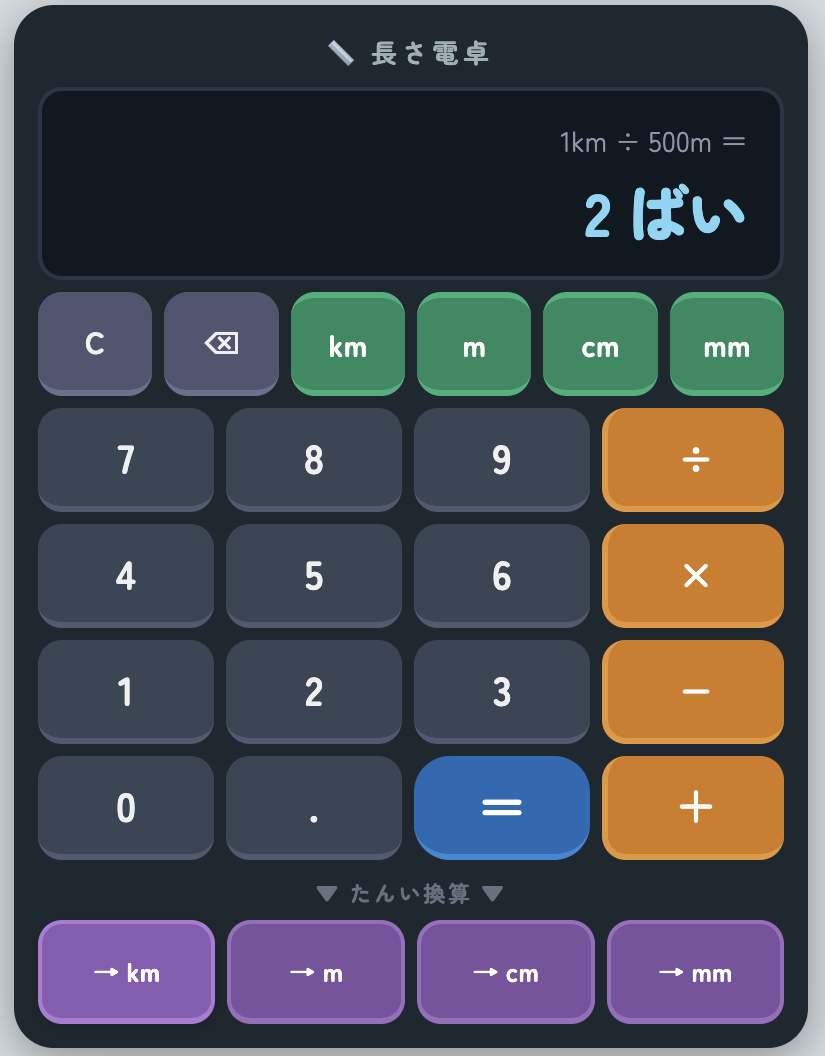This screenshot has width=825, height=1056.
Task: Tap the number 0 key
Action: click(126, 807)
